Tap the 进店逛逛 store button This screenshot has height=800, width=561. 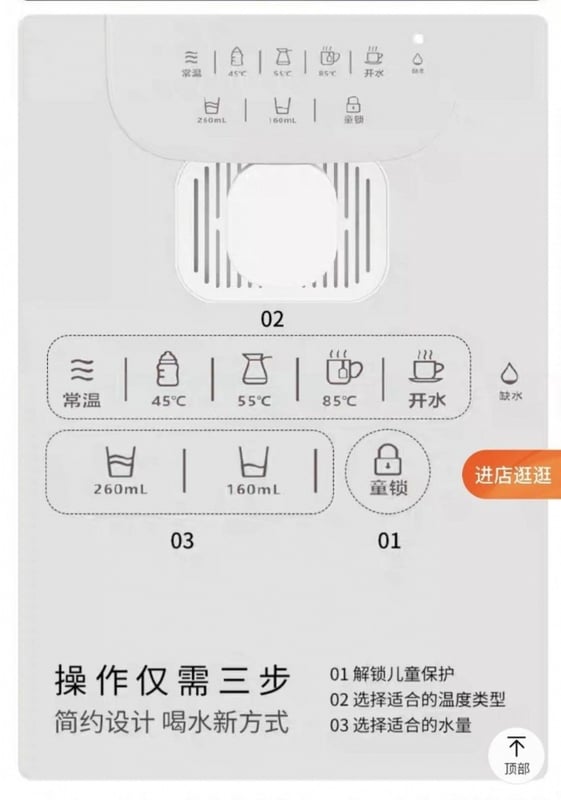click(512, 474)
